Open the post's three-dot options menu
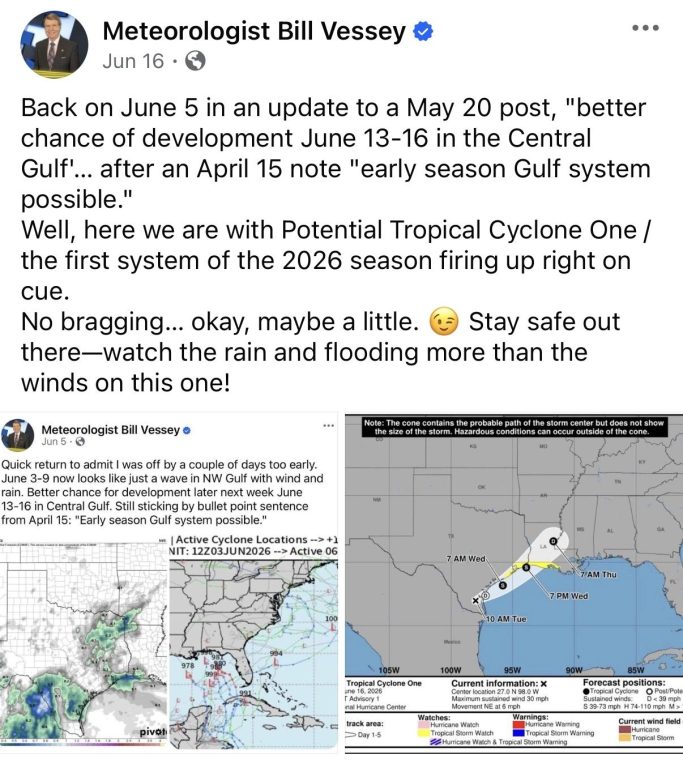Viewport: 683px width, 768px height. click(645, 28)
